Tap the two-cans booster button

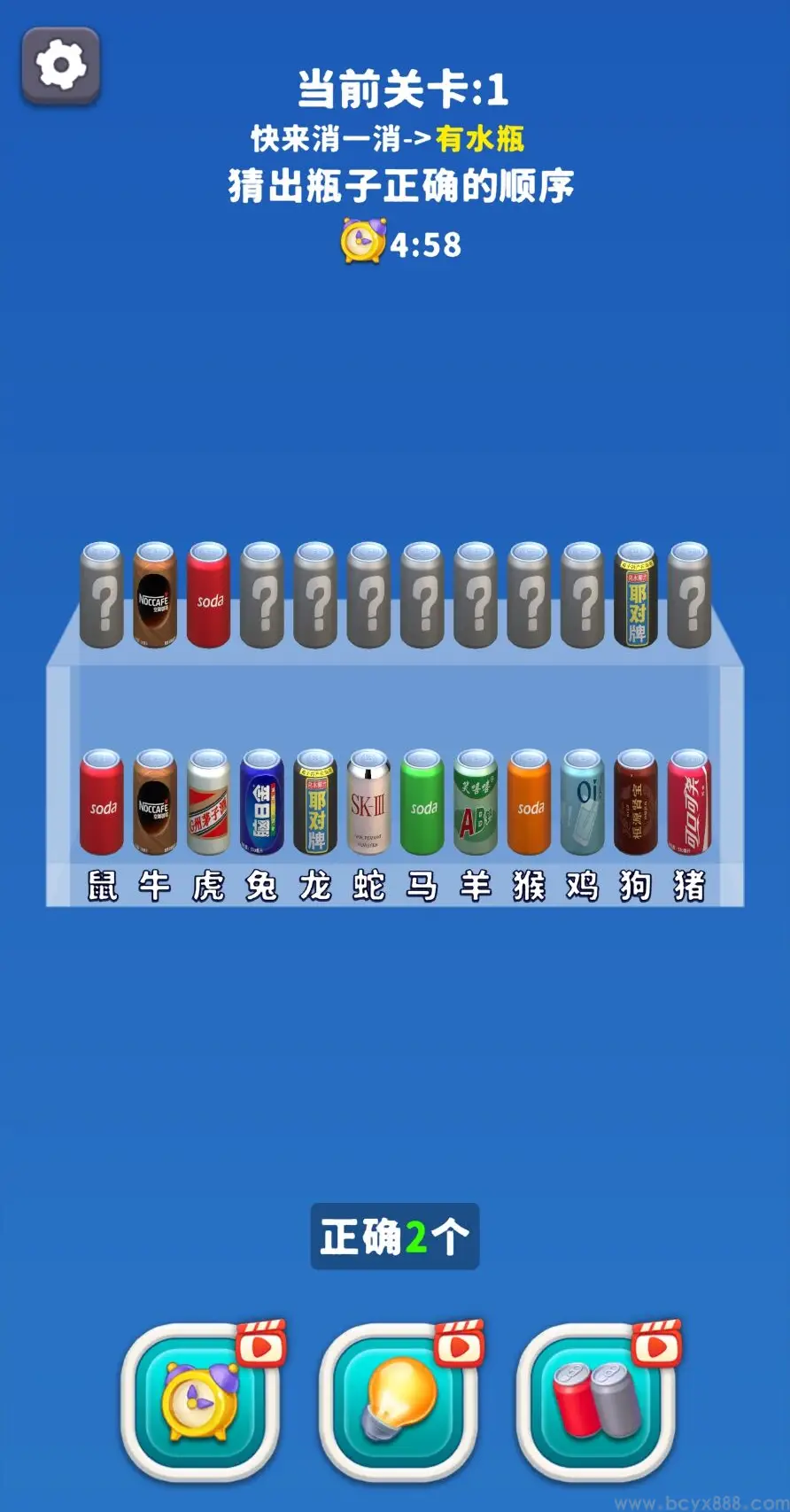(595, 1401)
